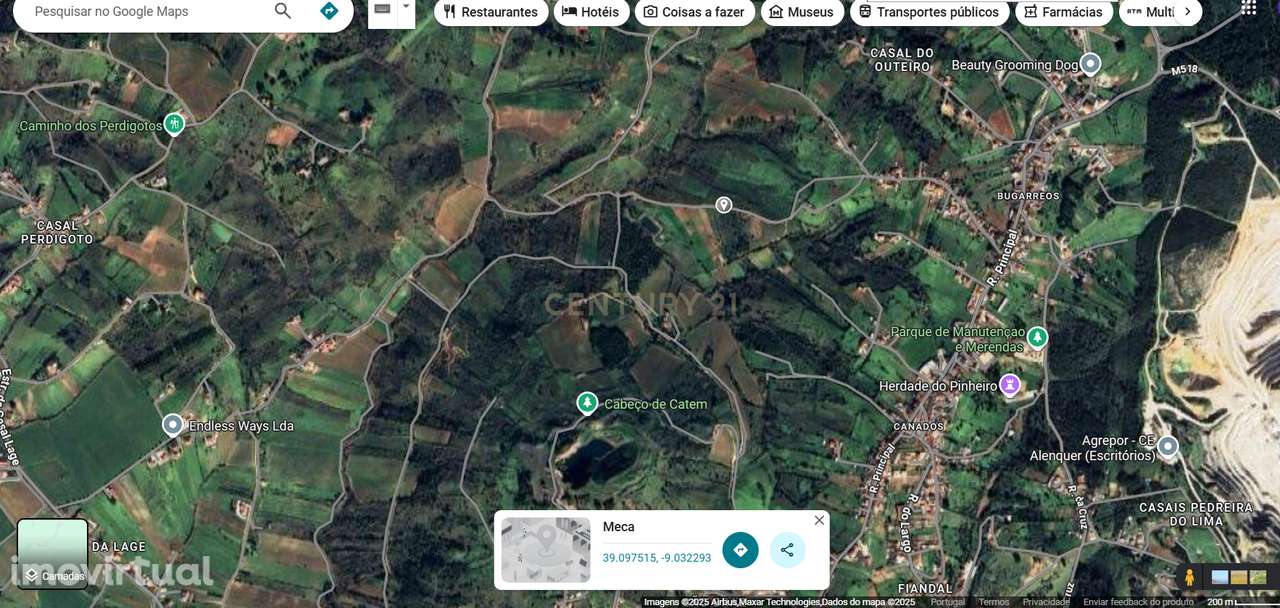Show Coisas a fazer nearby

(694, 12)
